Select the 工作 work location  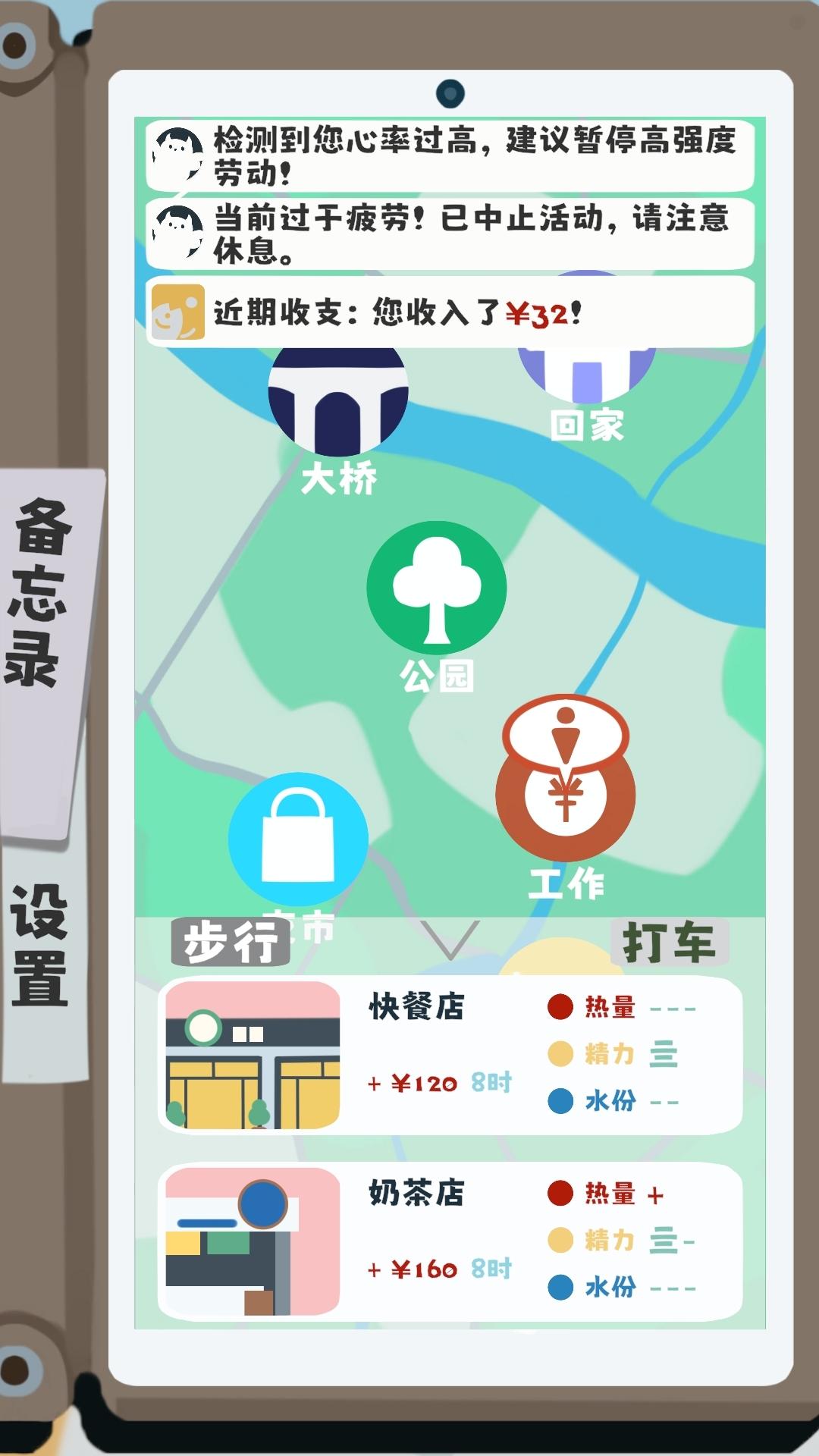[565, 792]
